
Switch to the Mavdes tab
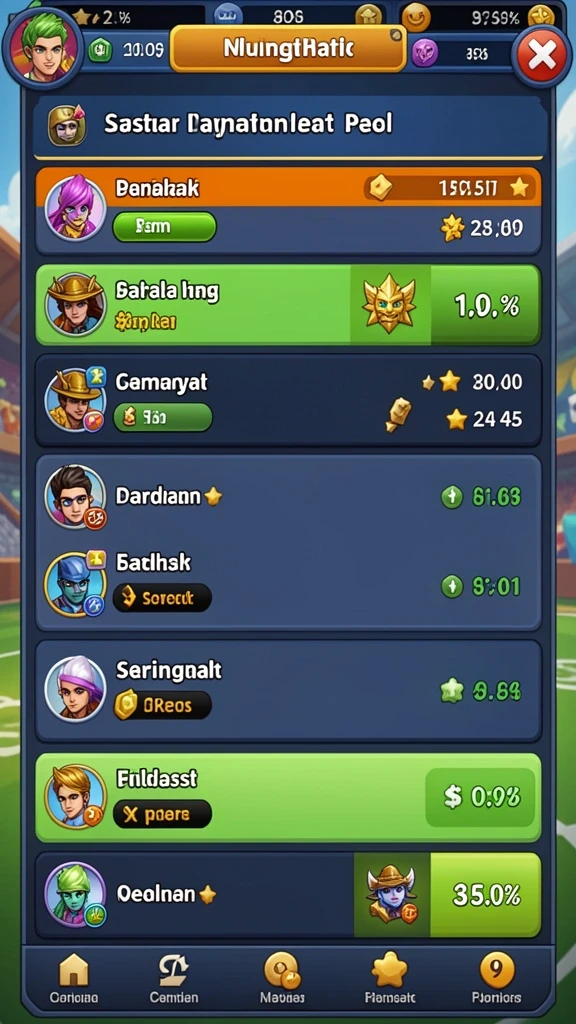click(282, 978)
